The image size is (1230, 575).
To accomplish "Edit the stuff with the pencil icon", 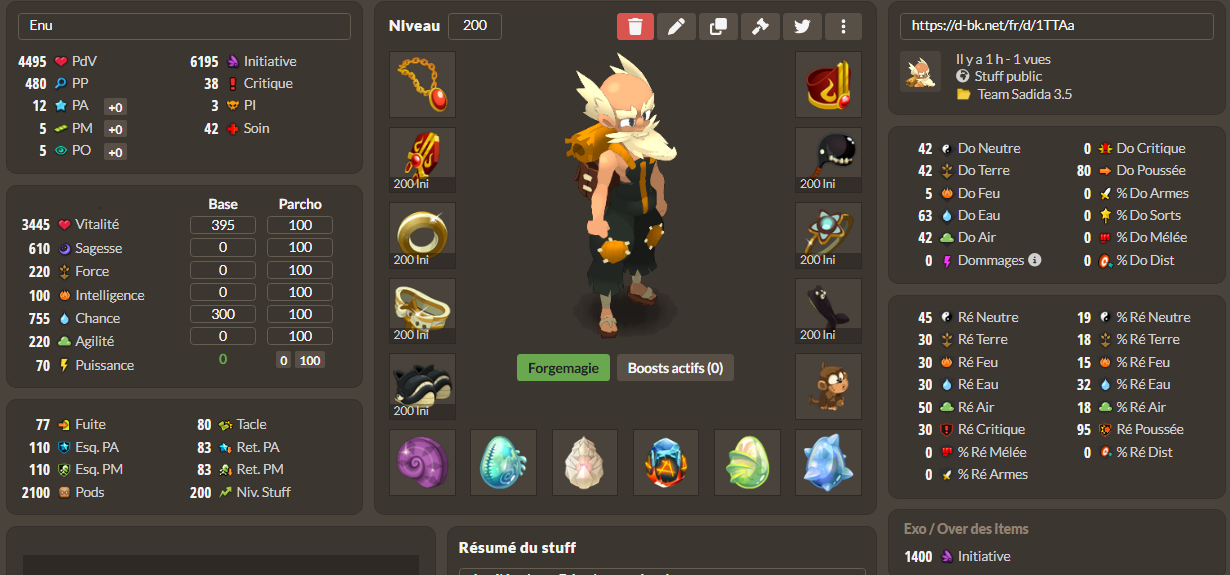I will 677,26.
